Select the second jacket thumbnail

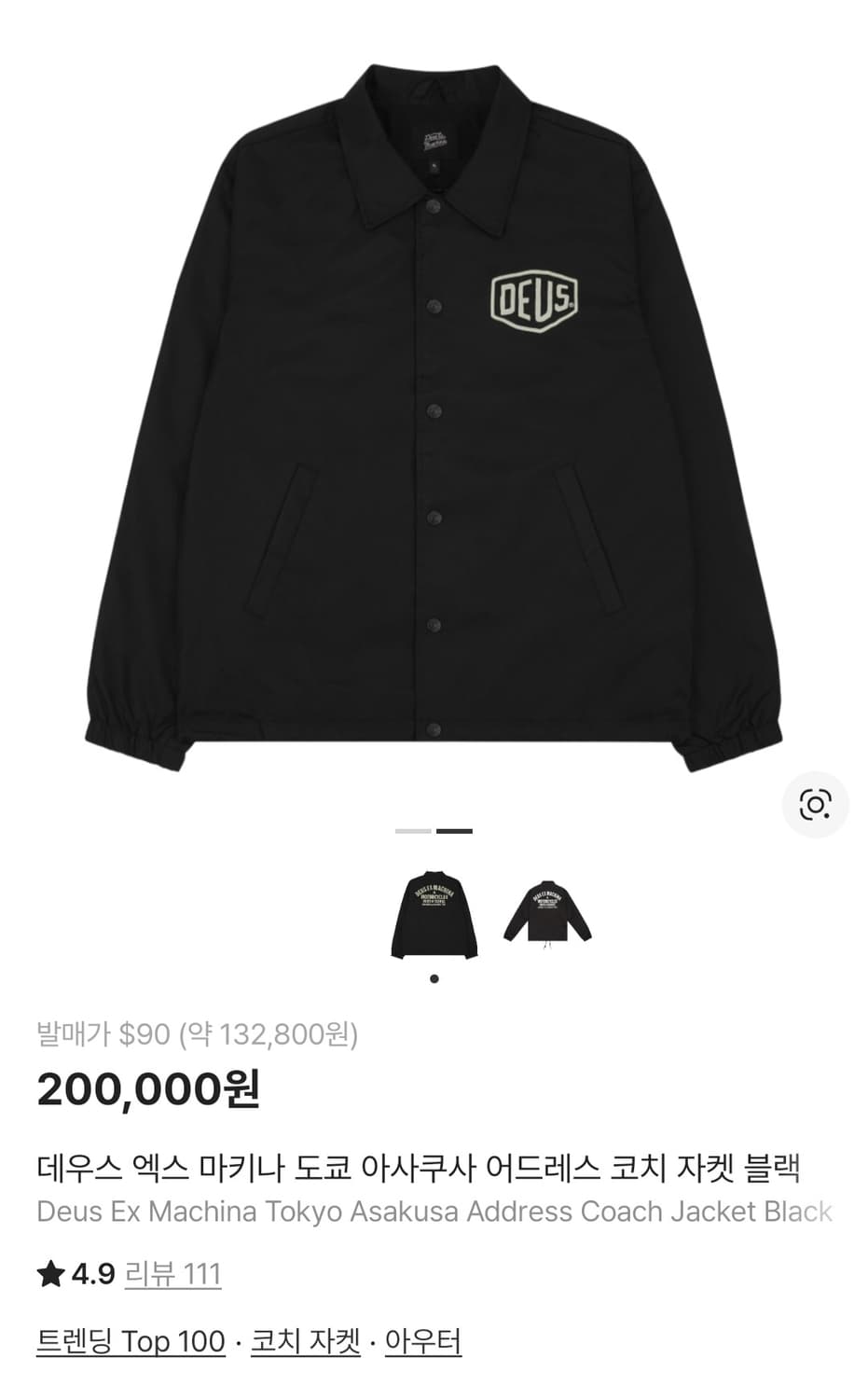[x=547, y=912]
